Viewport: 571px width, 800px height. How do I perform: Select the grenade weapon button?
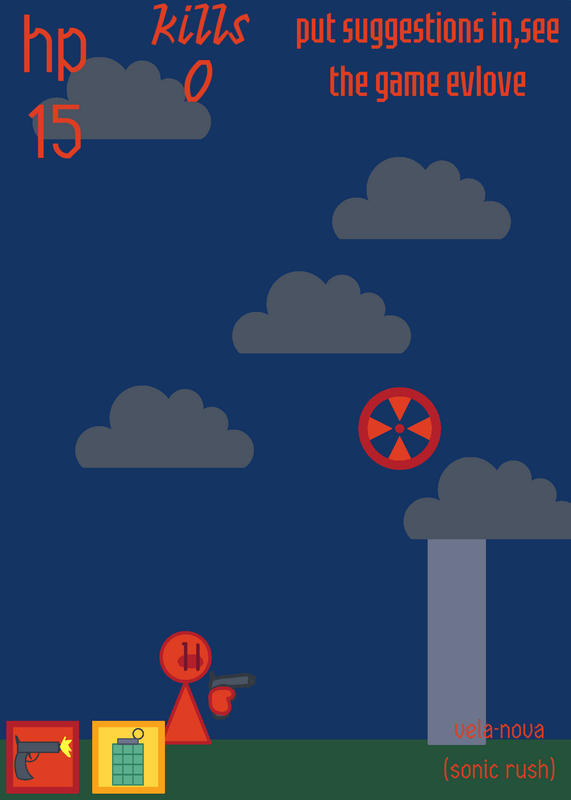[129, 757]
